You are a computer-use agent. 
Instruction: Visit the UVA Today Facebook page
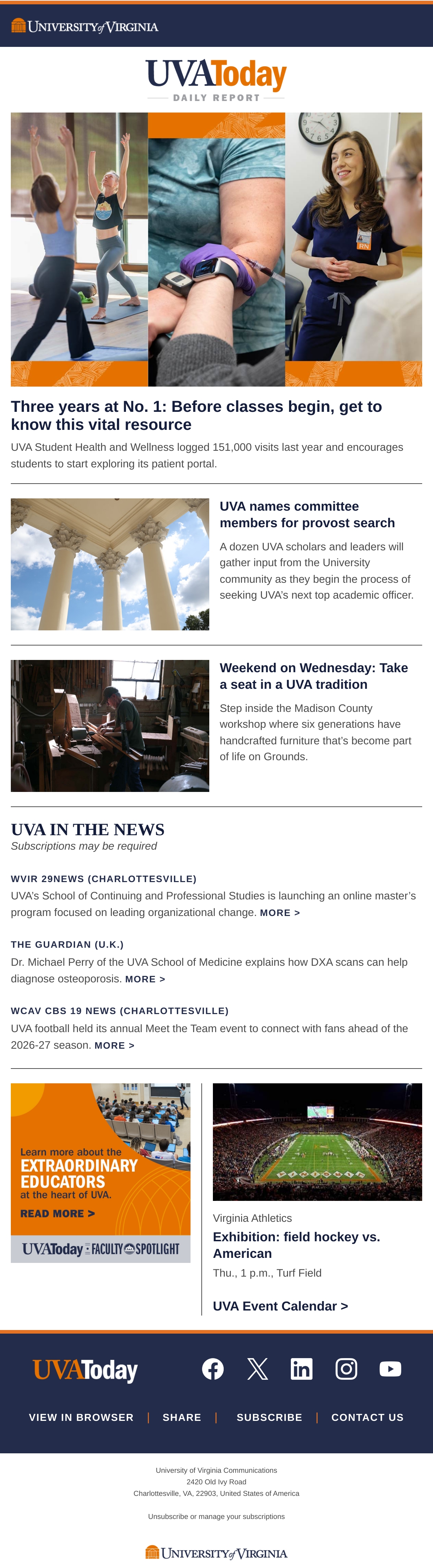[x=213, y=1369]
